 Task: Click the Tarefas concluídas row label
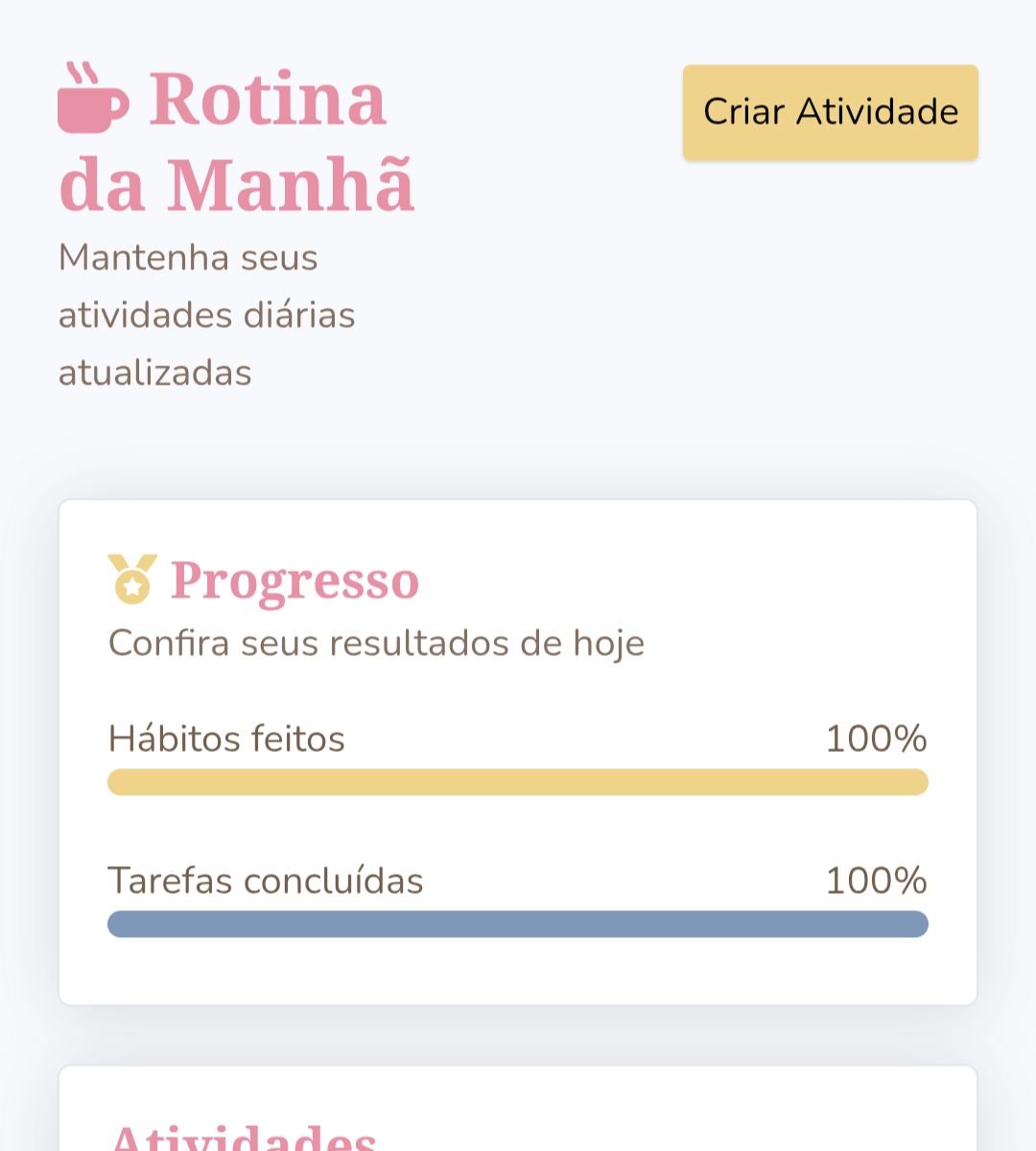(268, 881)
